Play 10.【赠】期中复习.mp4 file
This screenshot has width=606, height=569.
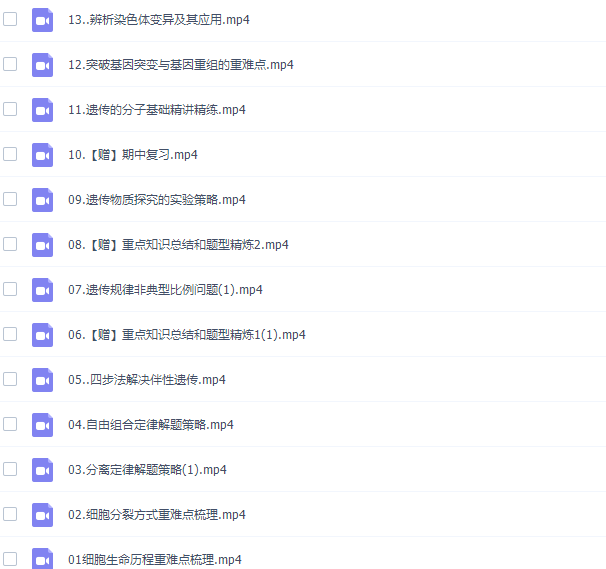(x=133, y=154)
